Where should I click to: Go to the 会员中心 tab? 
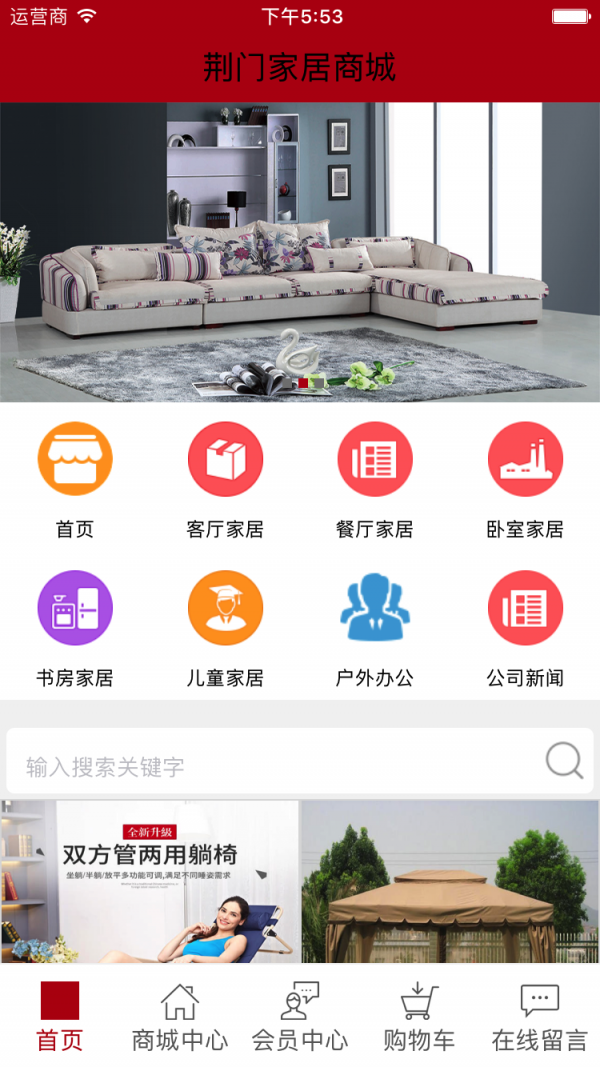coord(300,1016)
